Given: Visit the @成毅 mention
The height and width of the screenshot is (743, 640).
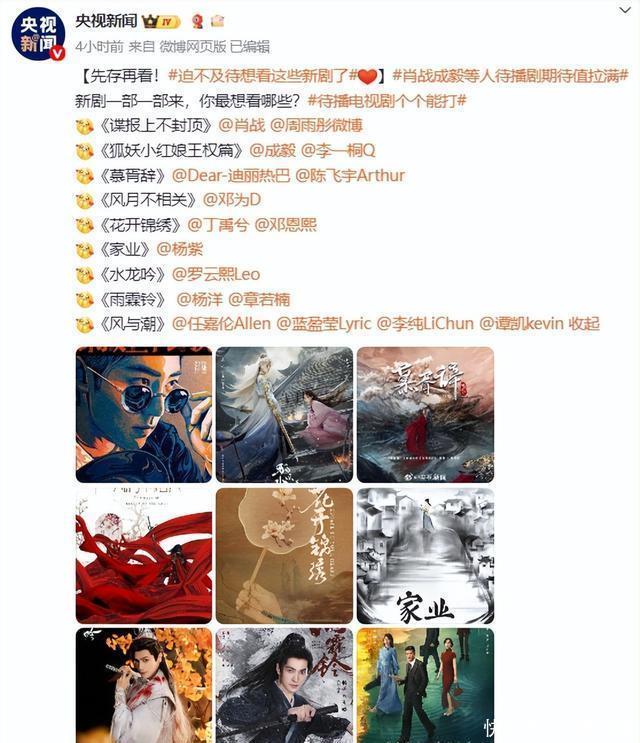Looking at the screenshot, I should pyautogui.click(x=273, y=151).
